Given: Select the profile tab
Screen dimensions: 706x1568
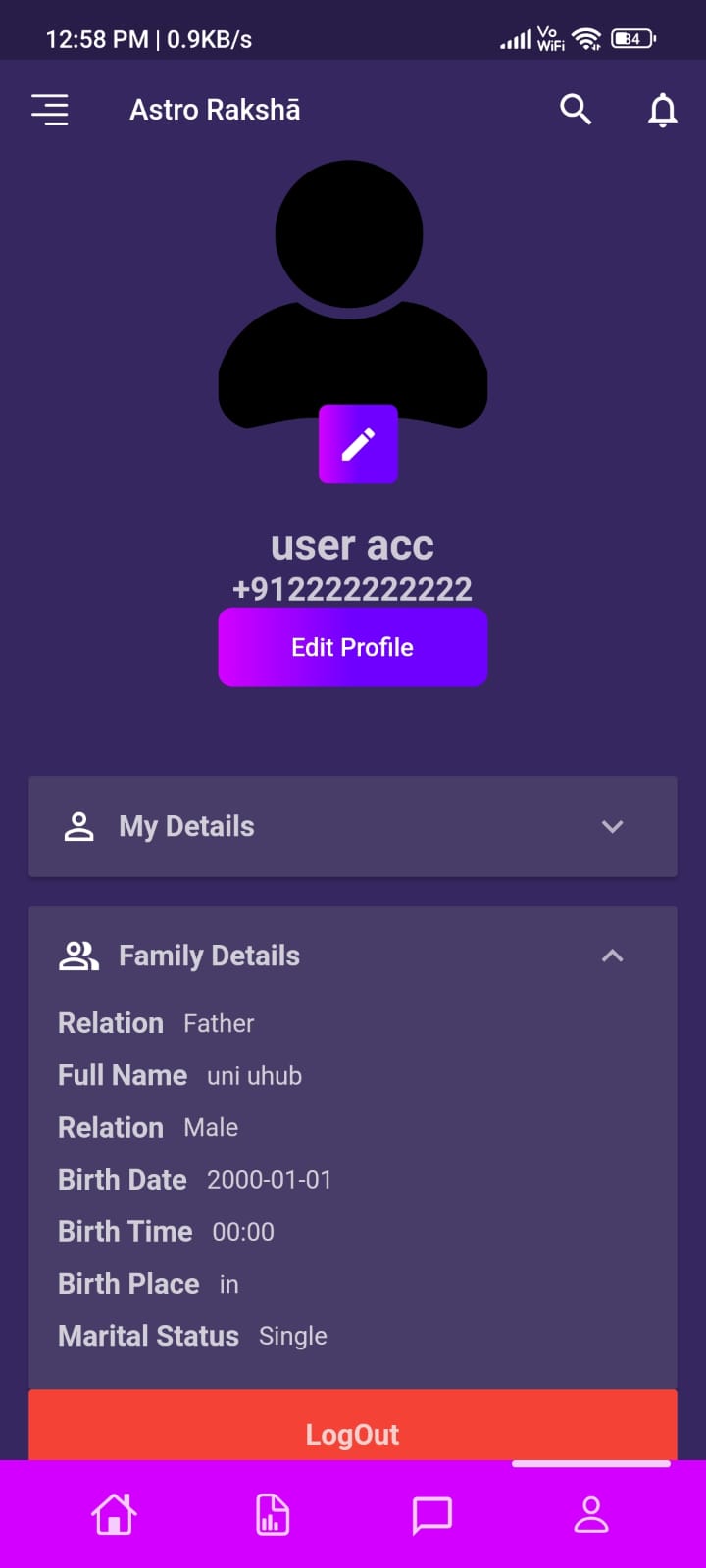Looking at the screenshot, I should coord(591,1515).
